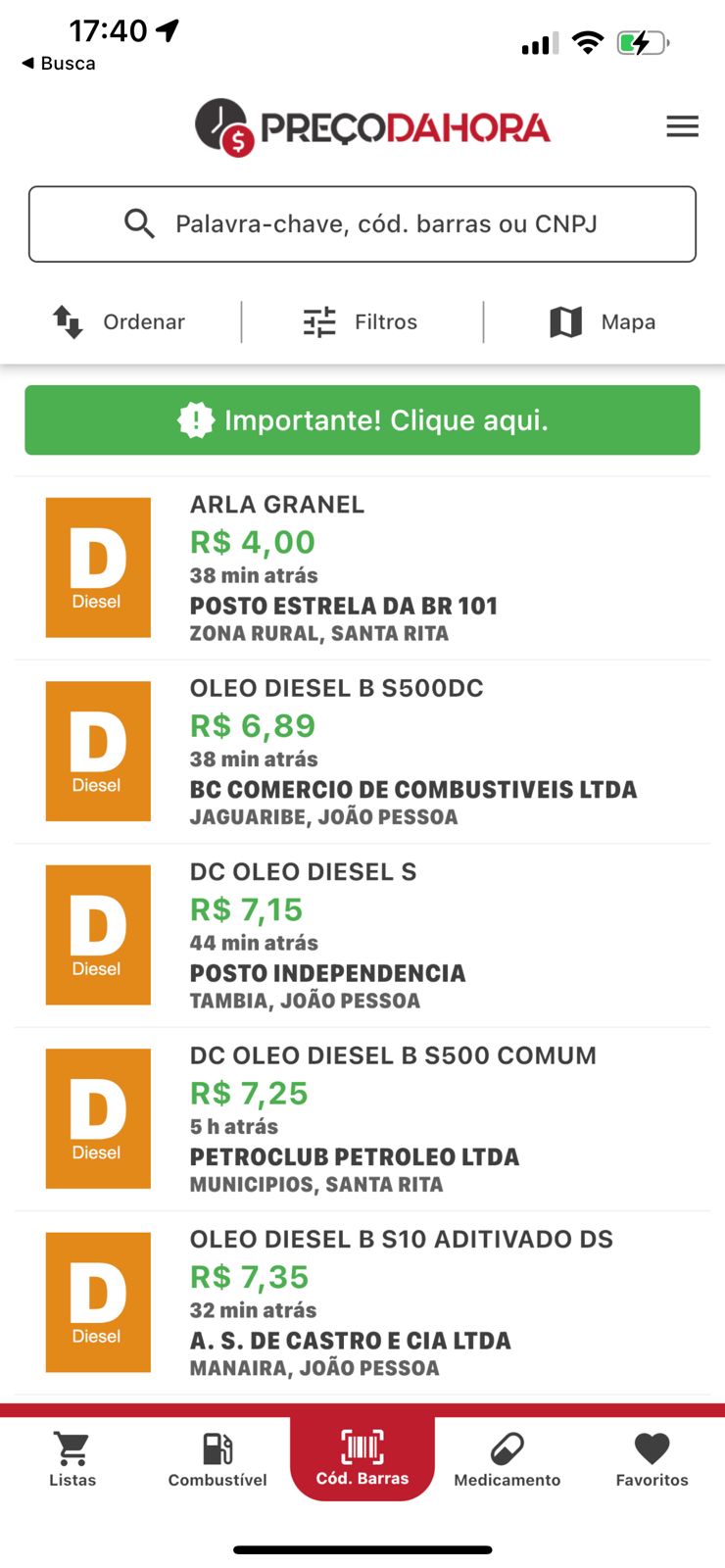Viewport: 725px width, 1568px height.
Task: Switch to the Combustível tab
Action: (x=217, y=1459)
